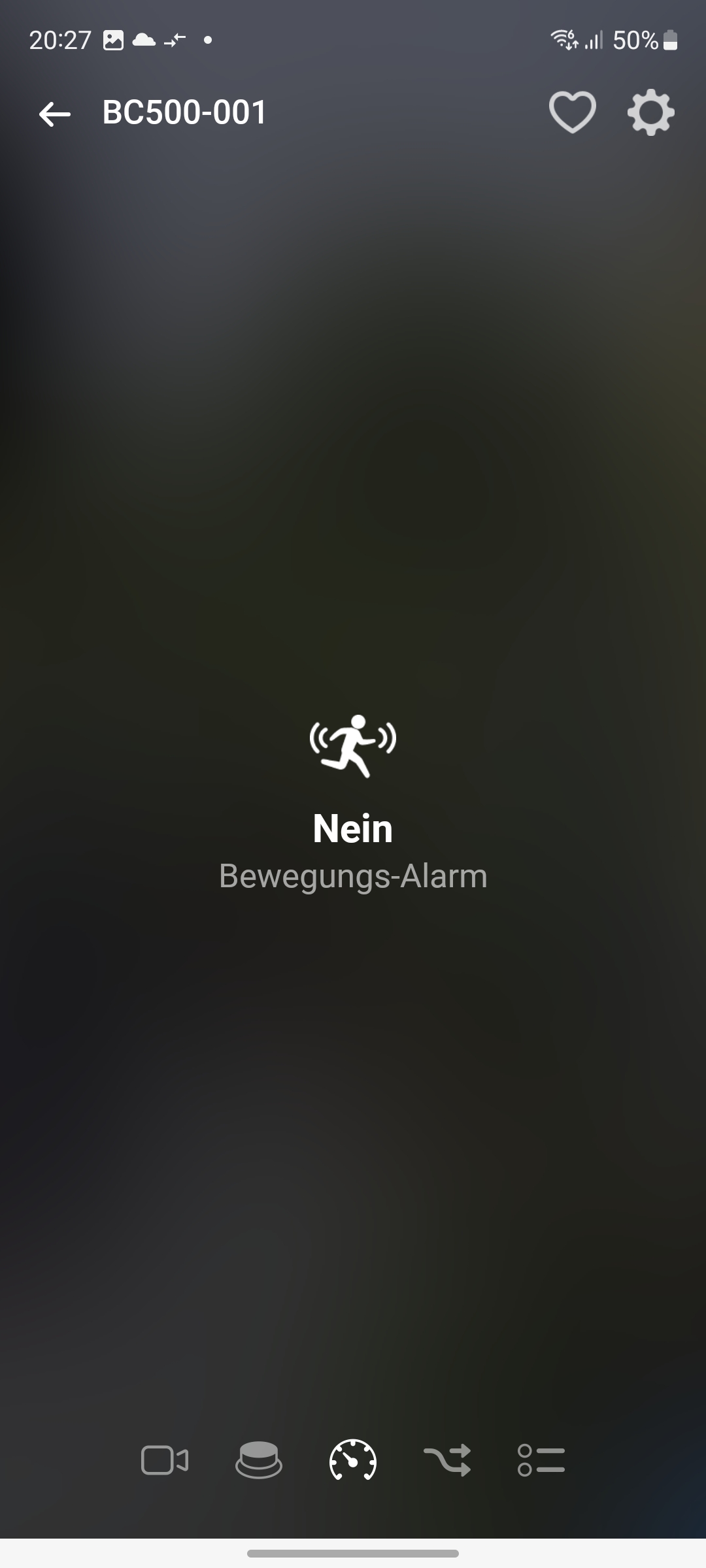This screenshot has height=1568, width=706.
Task: Open device settings via the gear icon
Action: 650,112
